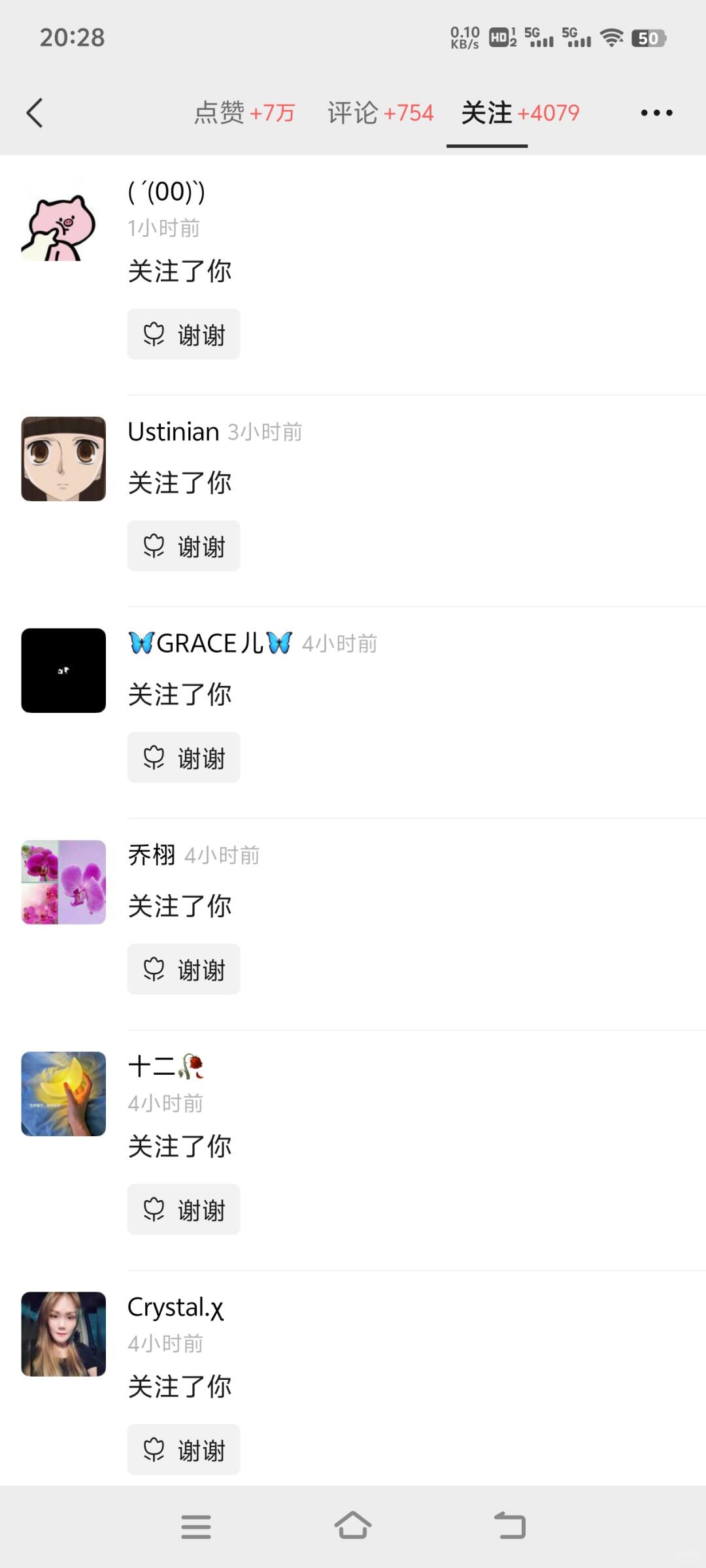
Task: Switch to the 点赞 tab
Action: (x=244, y=113)
